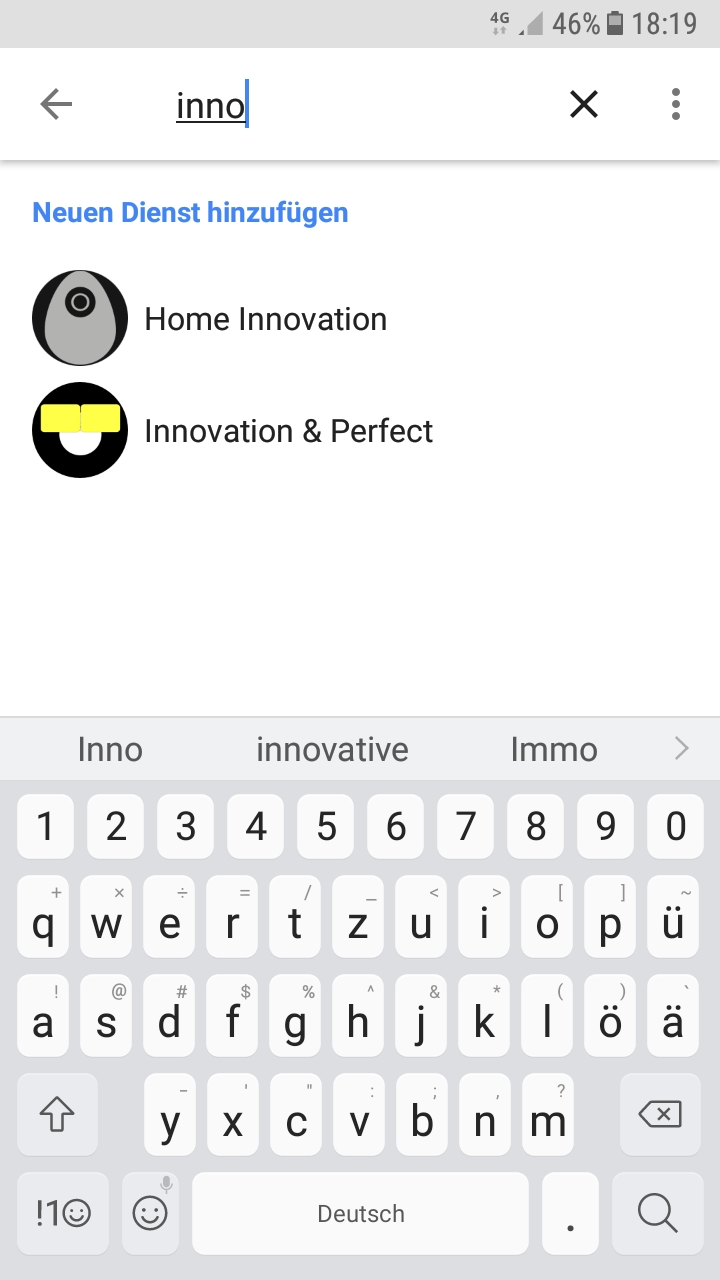Select the Innovation & Perfect result
Viewport: 720px width, 1280px height.
(288, 431)
